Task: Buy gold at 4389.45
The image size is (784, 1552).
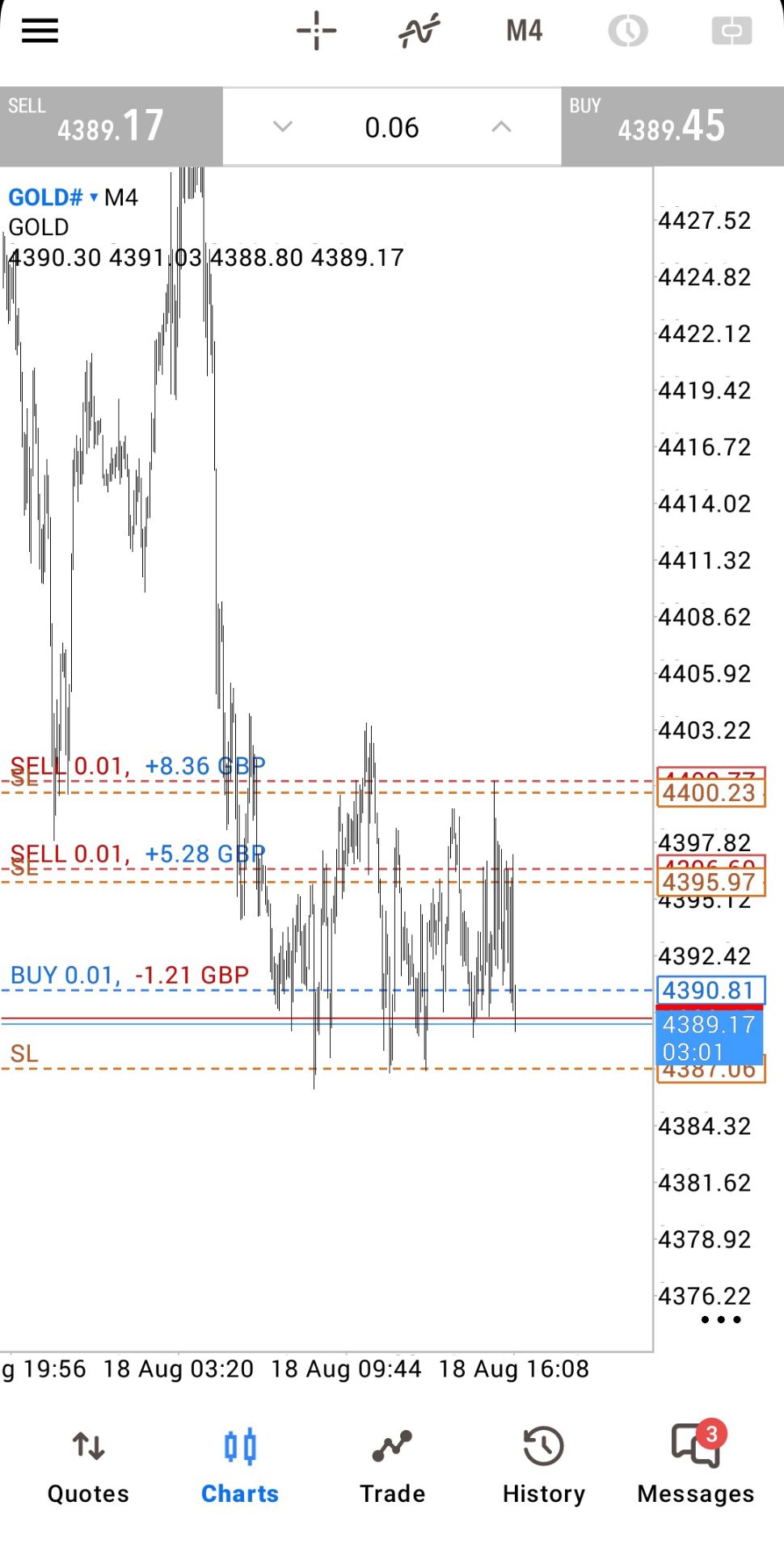Action: coord(672,126)
